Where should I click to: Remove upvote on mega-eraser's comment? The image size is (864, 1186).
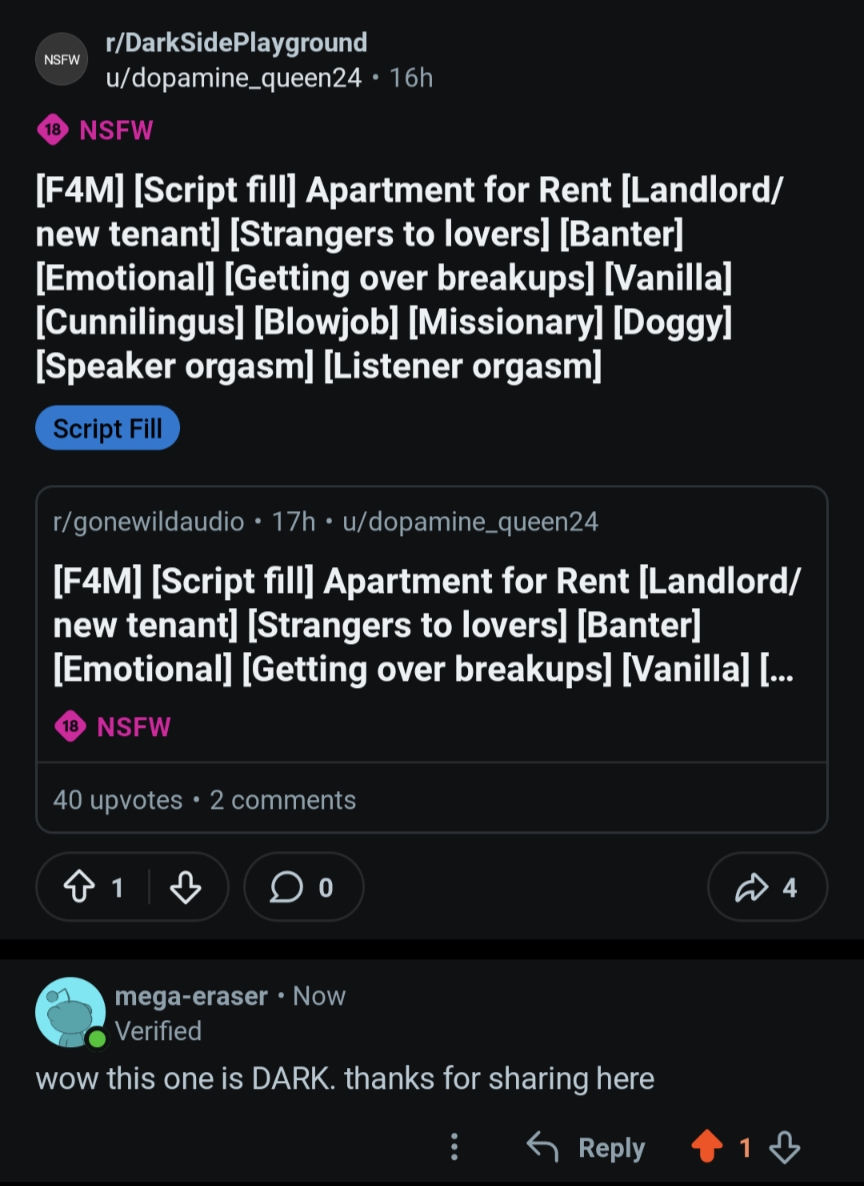pyautogui.click(x=707, y=1147)
